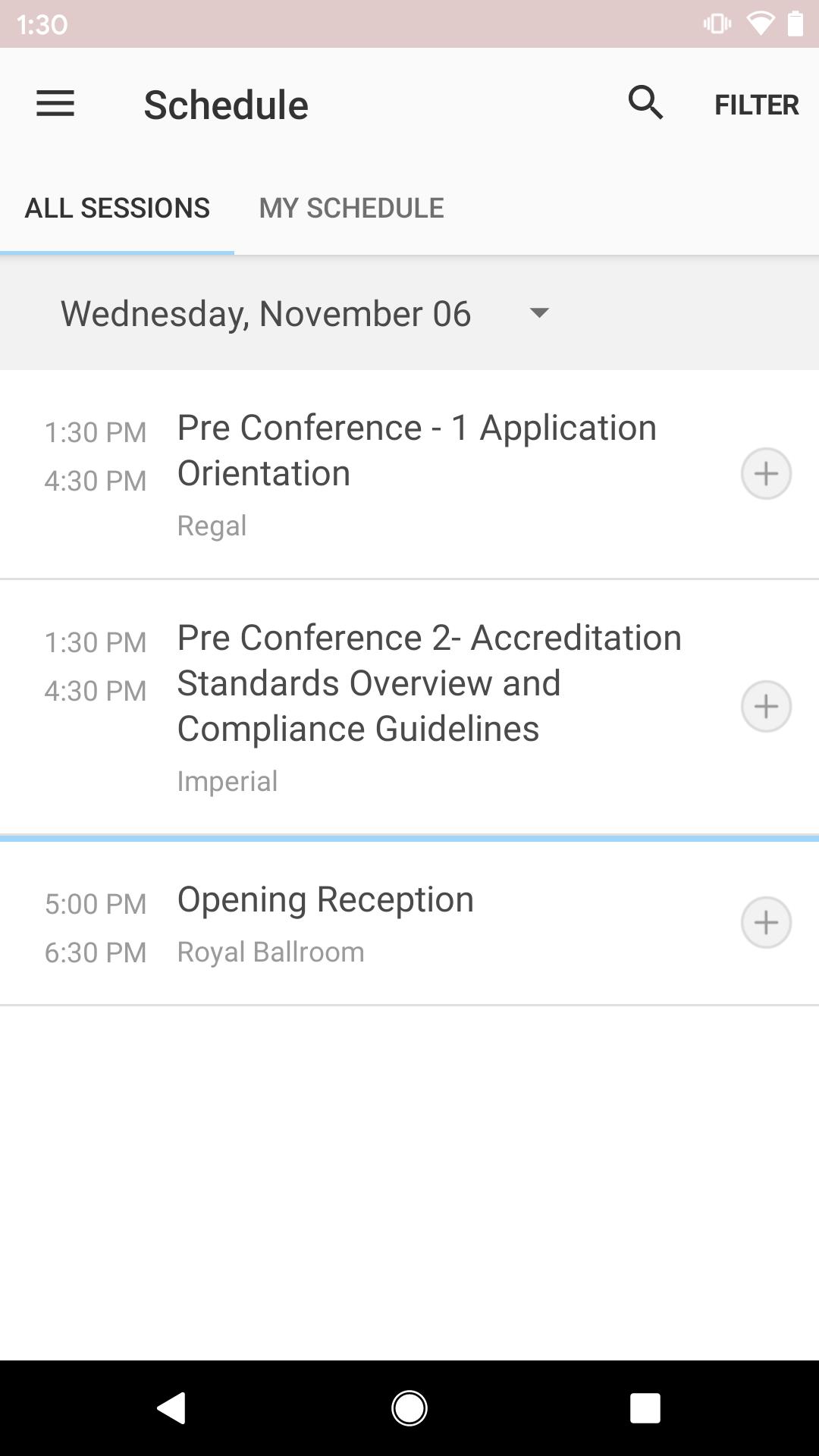819x1456 pixels.
Task: Go to the home screen
Action: 409,1408
